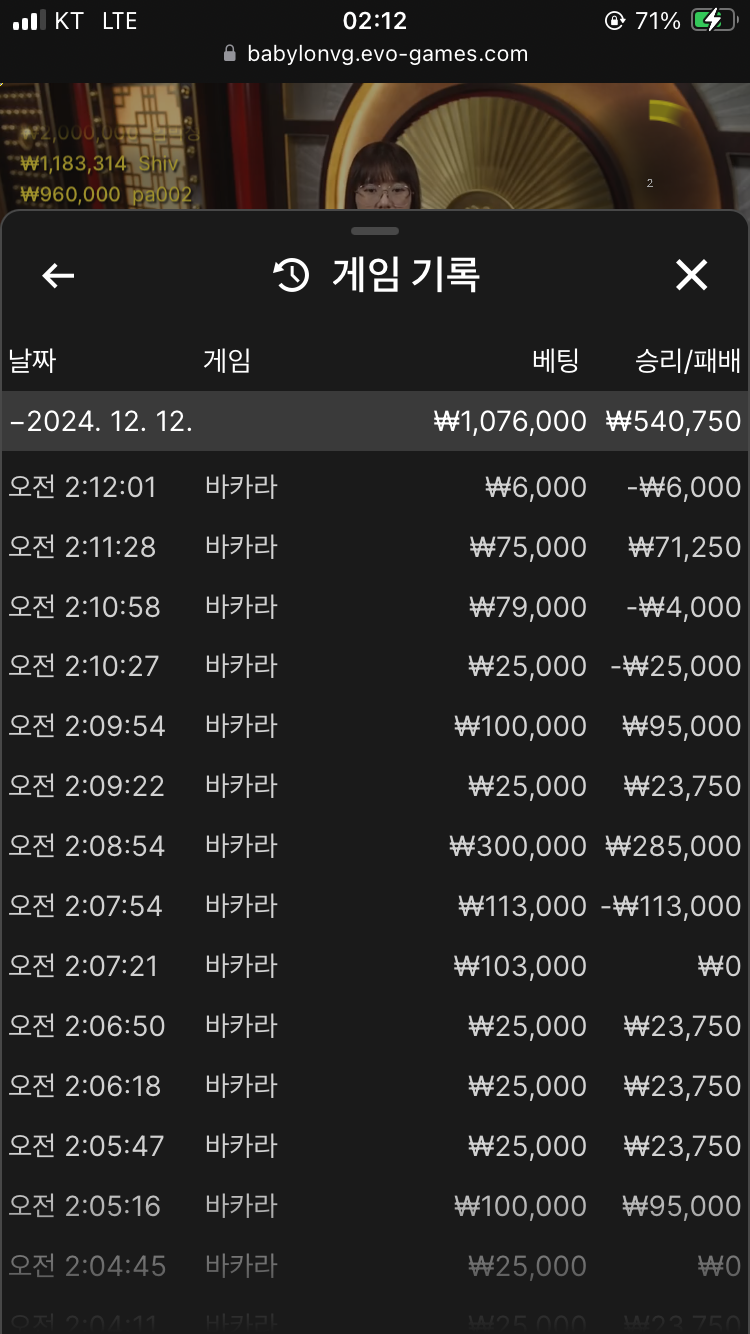Collapse the 2024. 12. 12. date group
The height and width of the screenshot is (1334, 750).
[x=375, y=421]
